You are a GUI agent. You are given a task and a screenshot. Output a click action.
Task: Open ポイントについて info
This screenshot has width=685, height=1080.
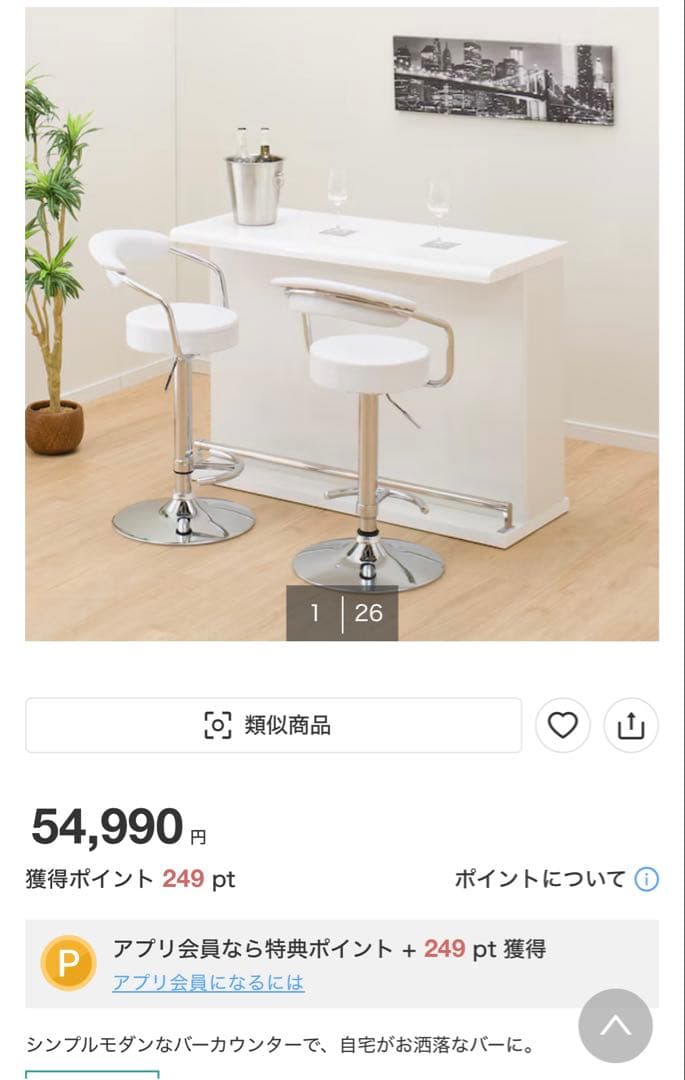[x=556, y=879]
